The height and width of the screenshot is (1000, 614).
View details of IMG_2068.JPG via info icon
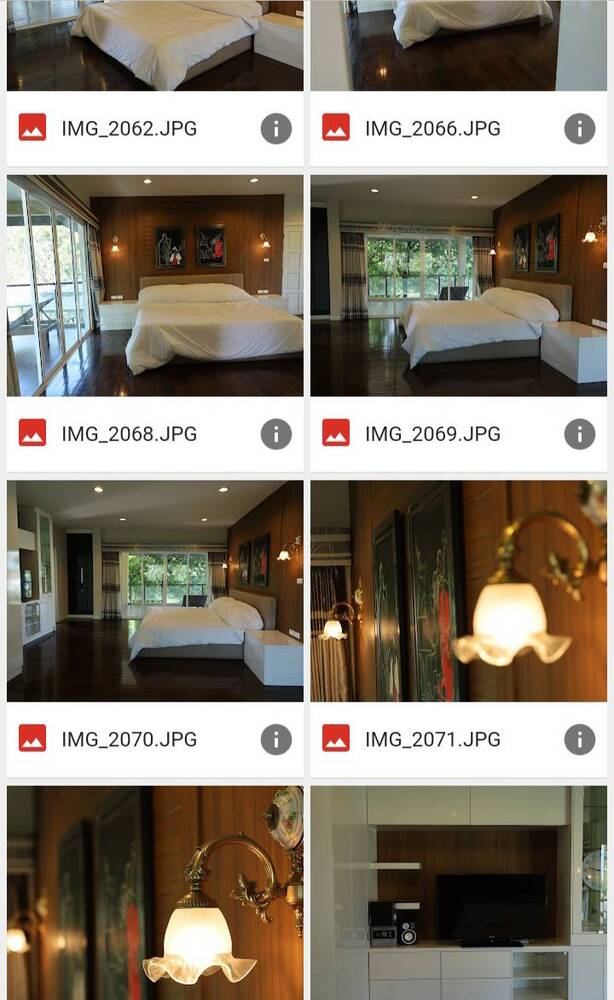[x=276, y=434]
